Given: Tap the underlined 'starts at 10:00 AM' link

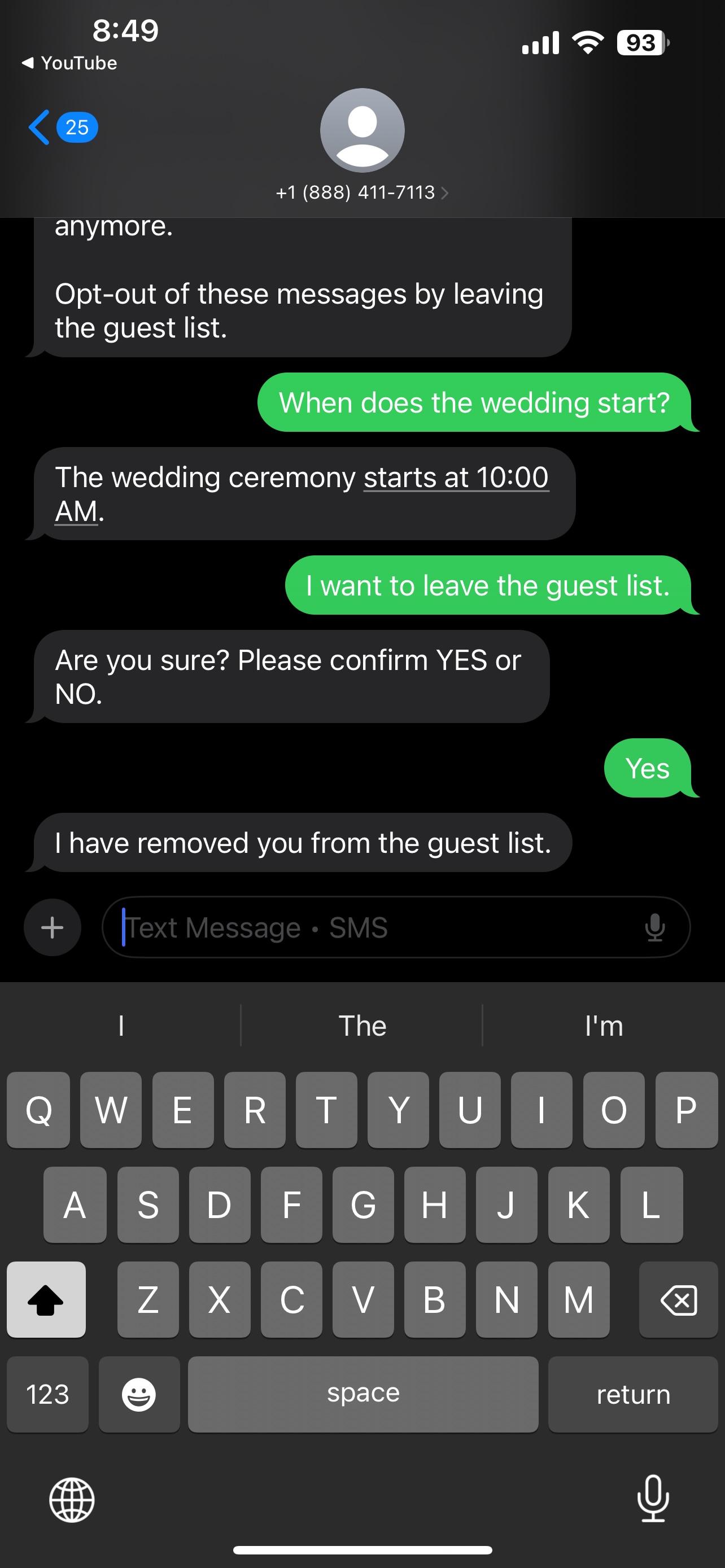Looking at the screenshot, I should 455,478.
